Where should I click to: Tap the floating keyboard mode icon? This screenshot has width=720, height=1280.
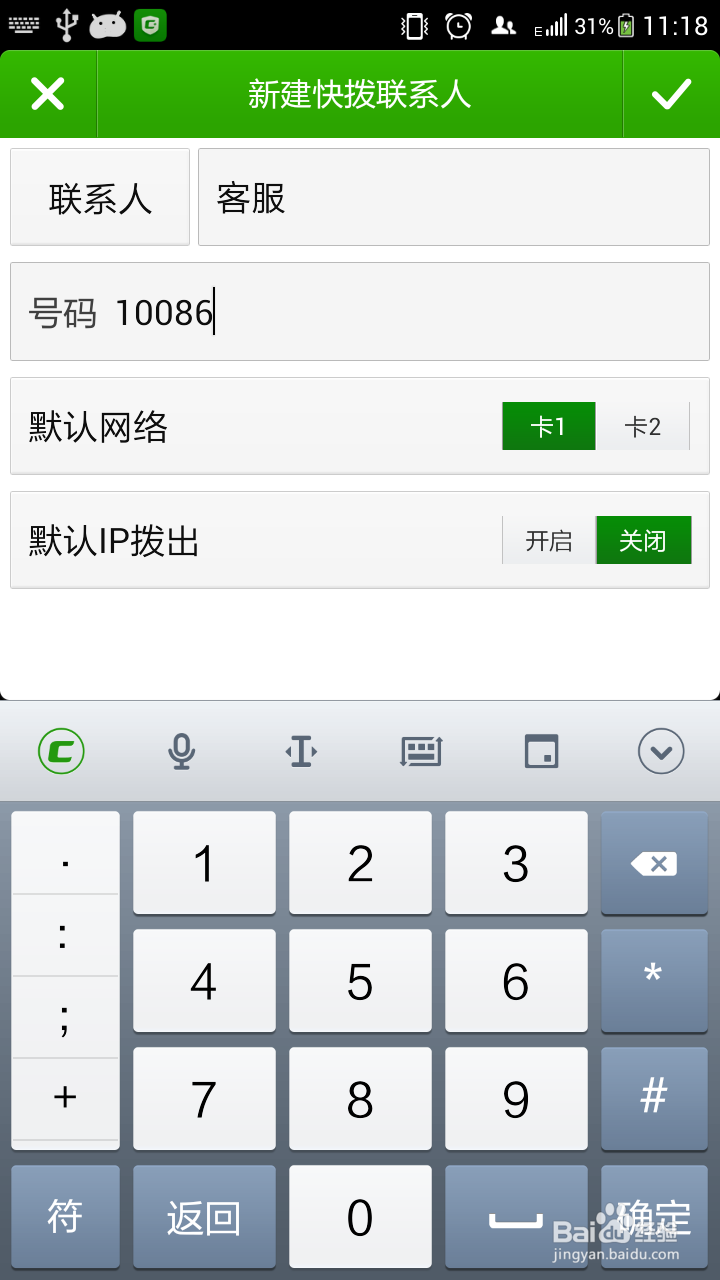pyautogui.click(x=541, y=751)
